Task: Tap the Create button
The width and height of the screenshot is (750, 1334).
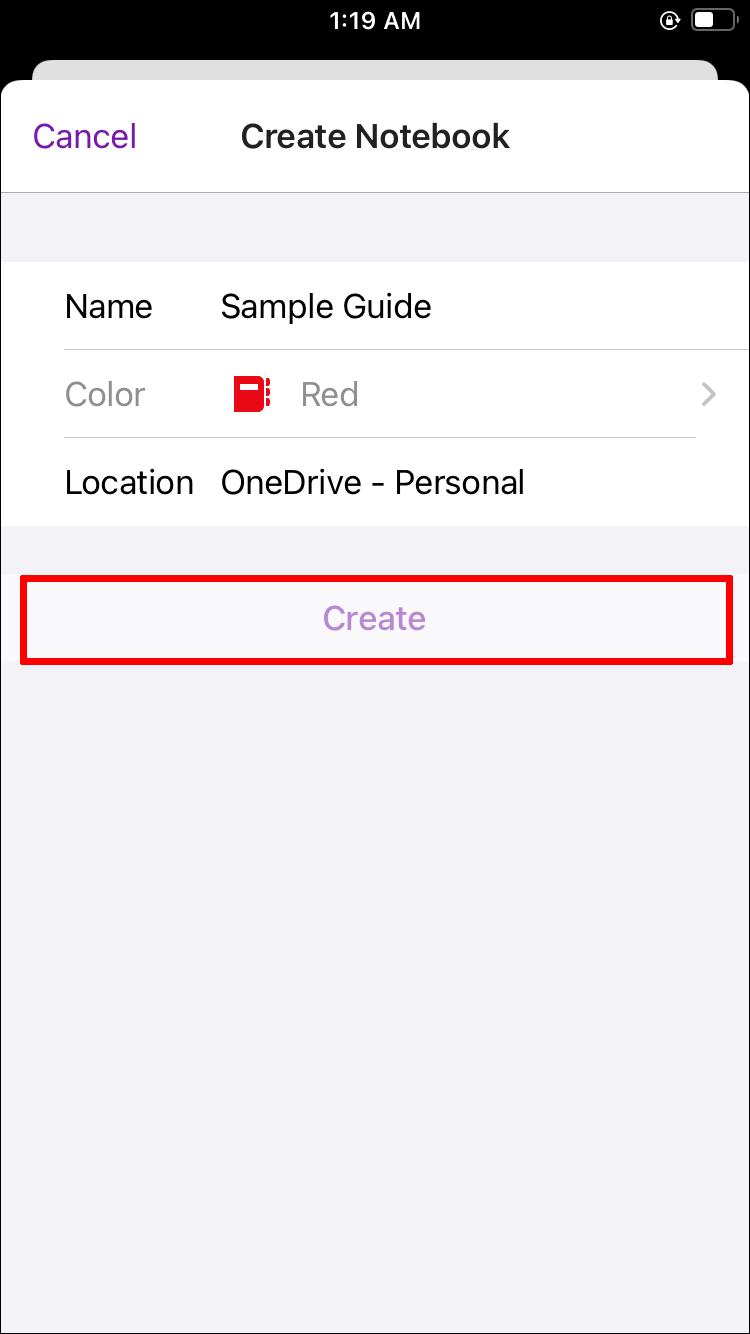Action: tap(374, 618)
